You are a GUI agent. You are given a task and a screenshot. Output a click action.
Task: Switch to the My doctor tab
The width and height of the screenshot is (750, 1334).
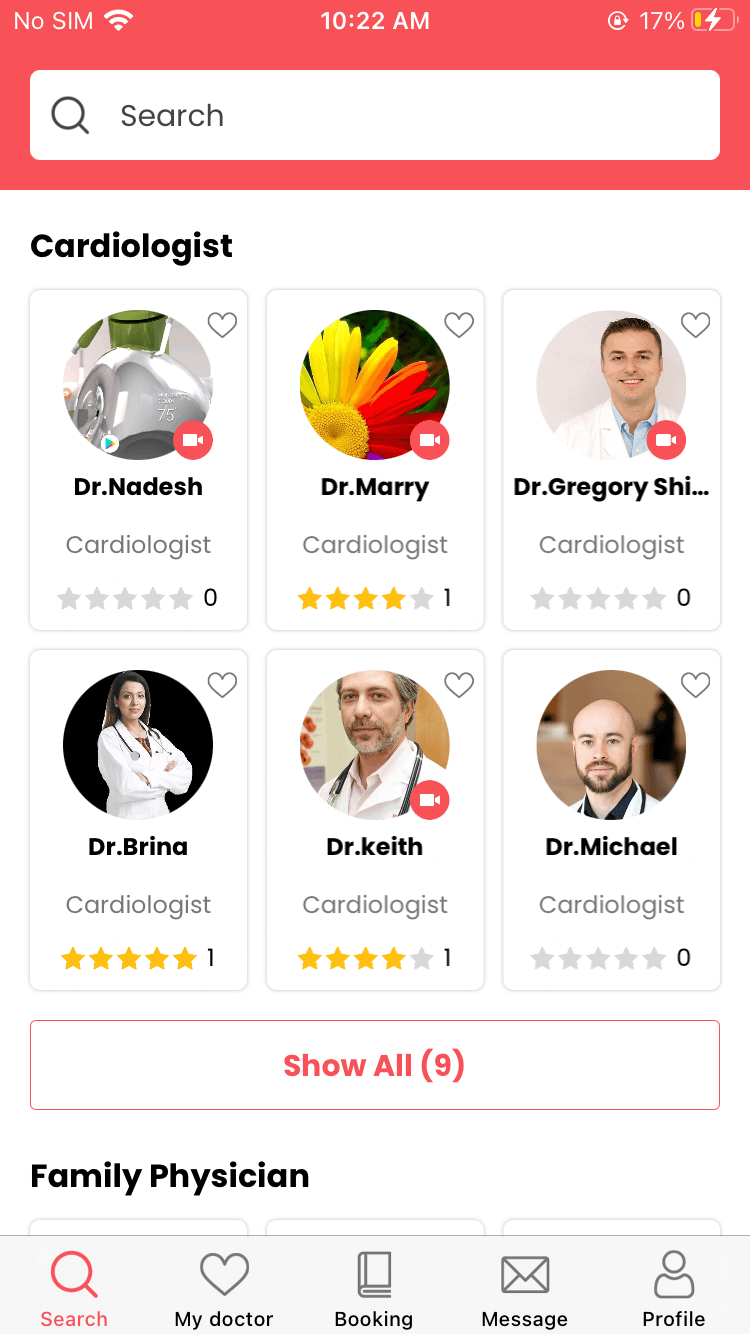point(224,1288)
